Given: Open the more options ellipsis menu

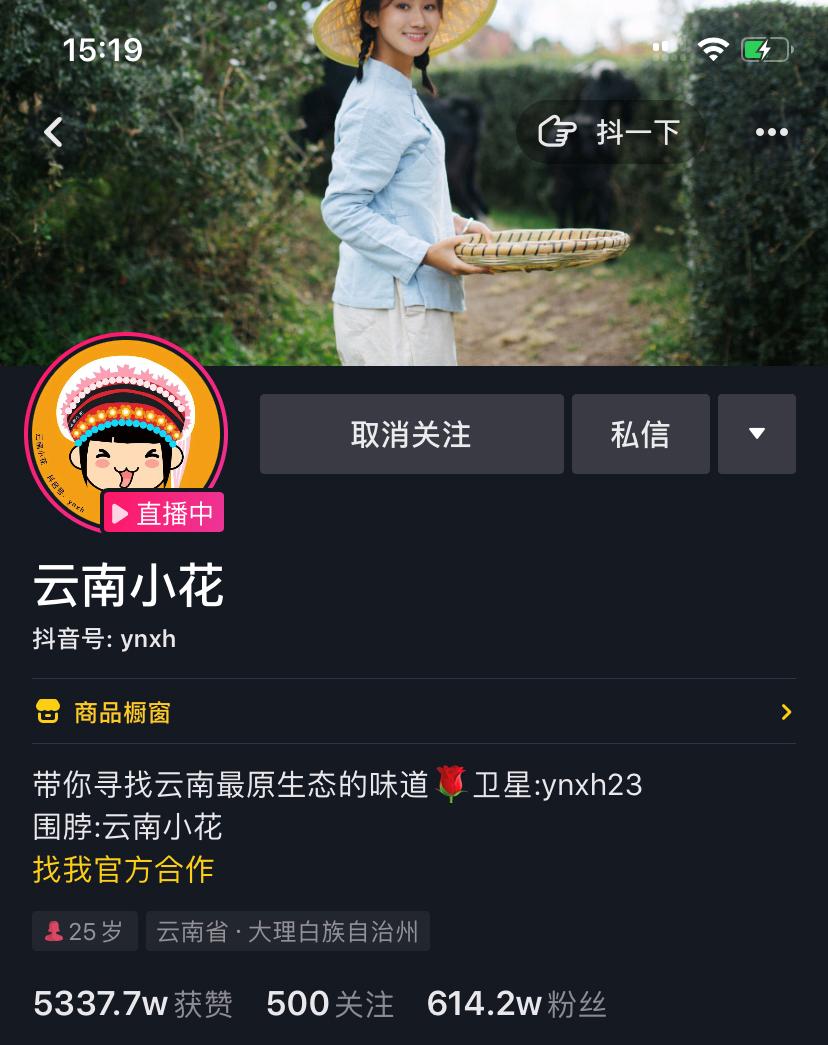Looking at the screenshot, I should coord(771,131).
